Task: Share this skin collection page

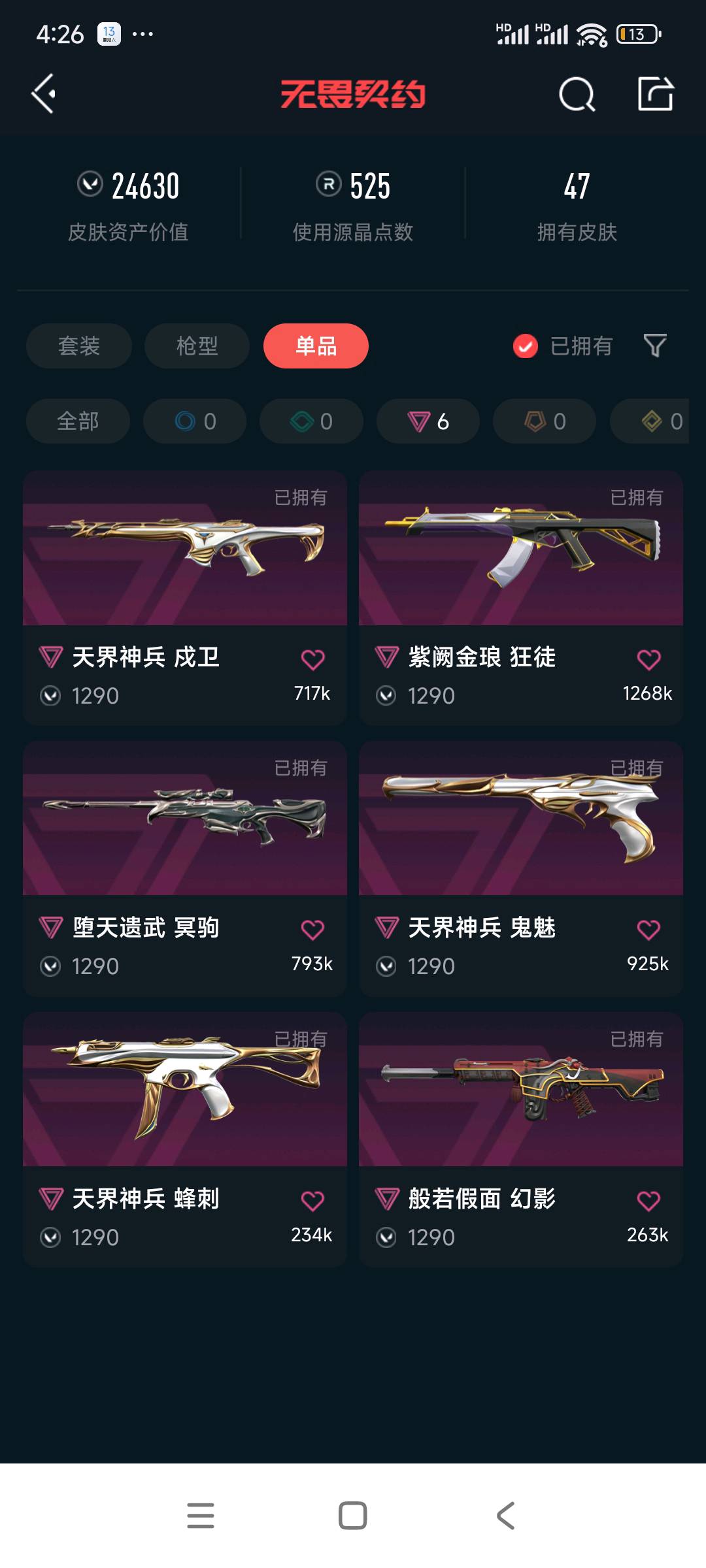Action: pyautogui.click(x=656, y=93)
